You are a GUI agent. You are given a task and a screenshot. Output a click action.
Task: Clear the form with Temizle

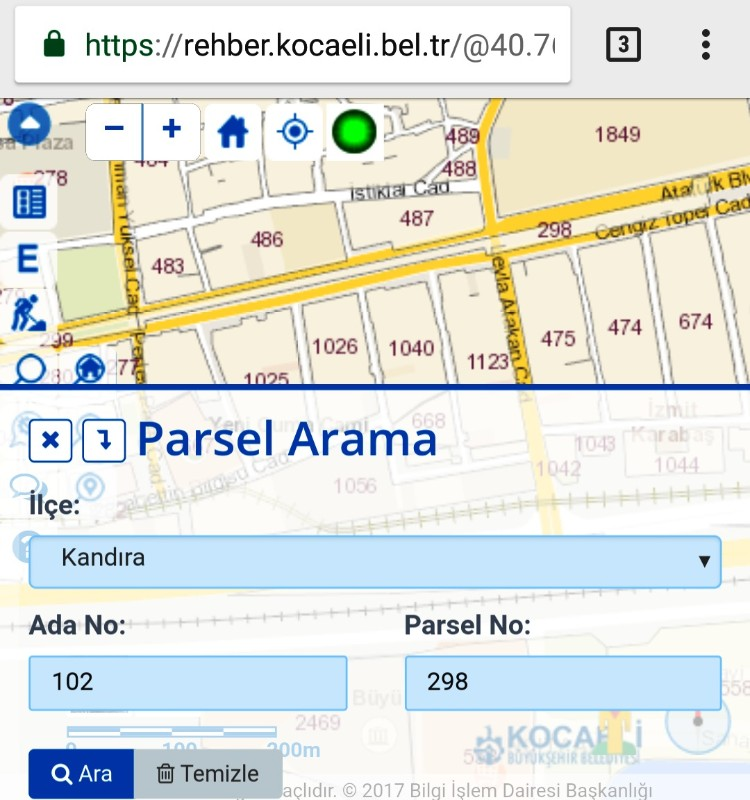[x=208, y=774]
